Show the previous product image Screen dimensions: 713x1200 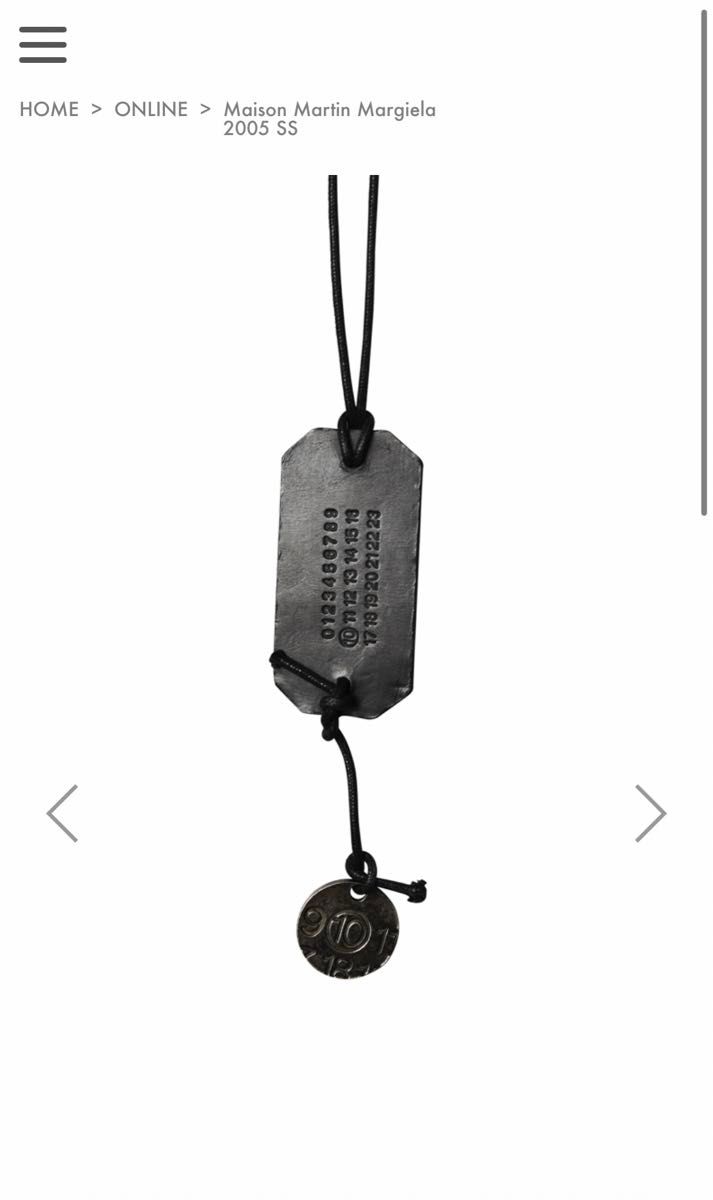point(62,813)
